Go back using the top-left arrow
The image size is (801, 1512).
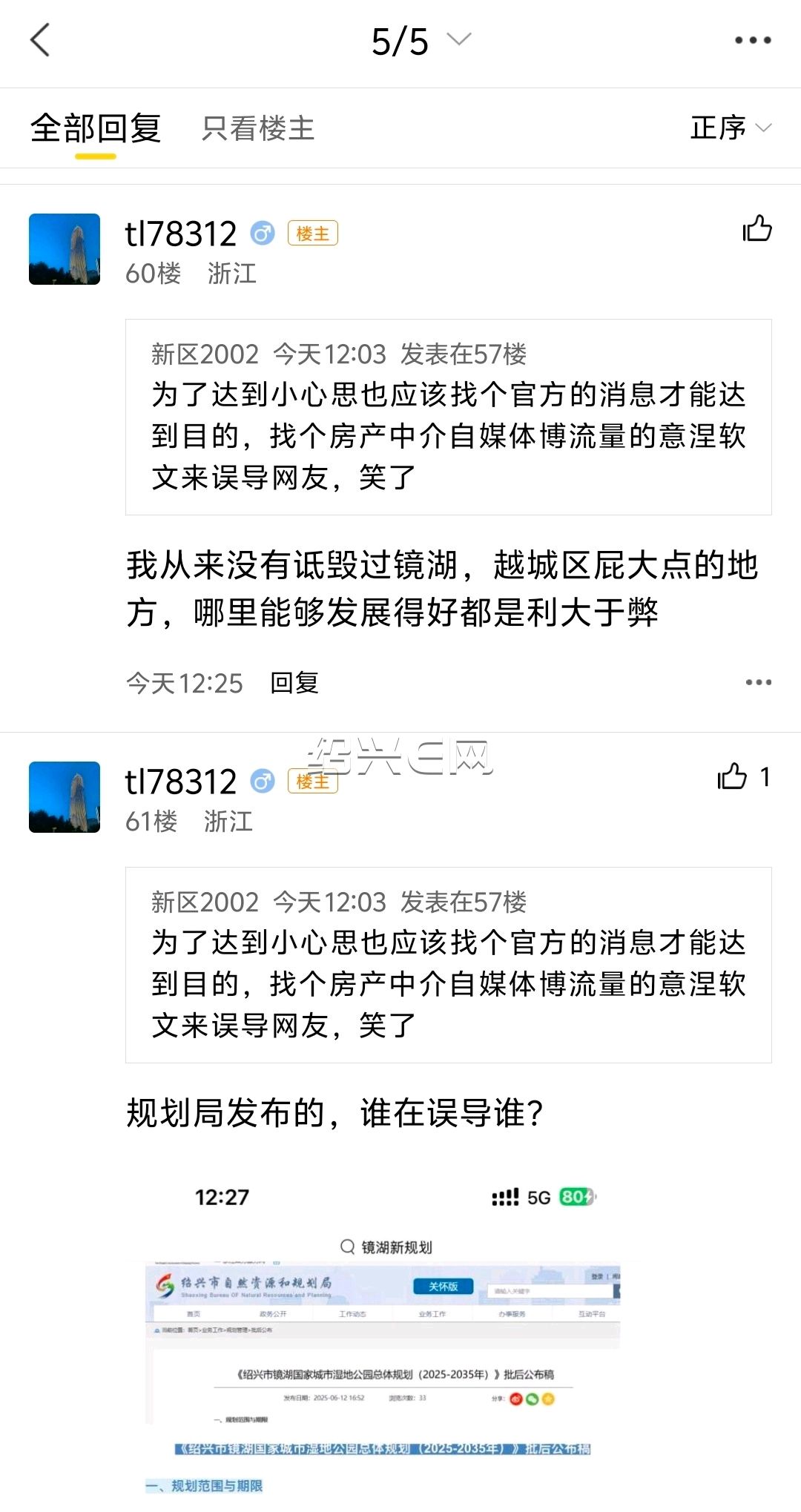(x=40, y=40)
